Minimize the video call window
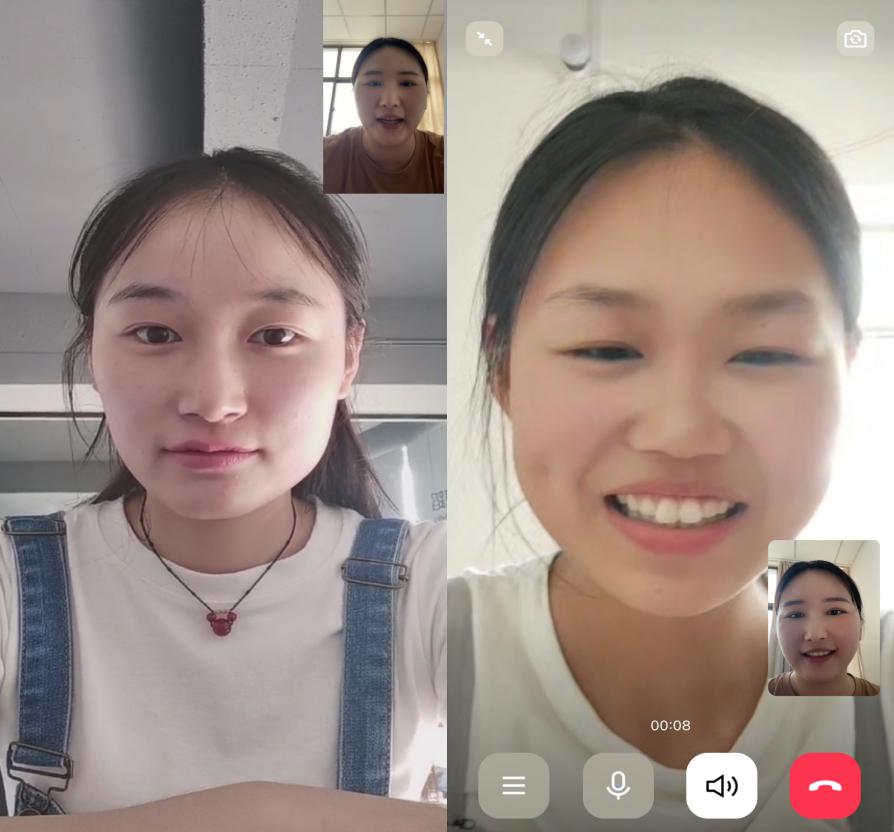 point(484,39)
